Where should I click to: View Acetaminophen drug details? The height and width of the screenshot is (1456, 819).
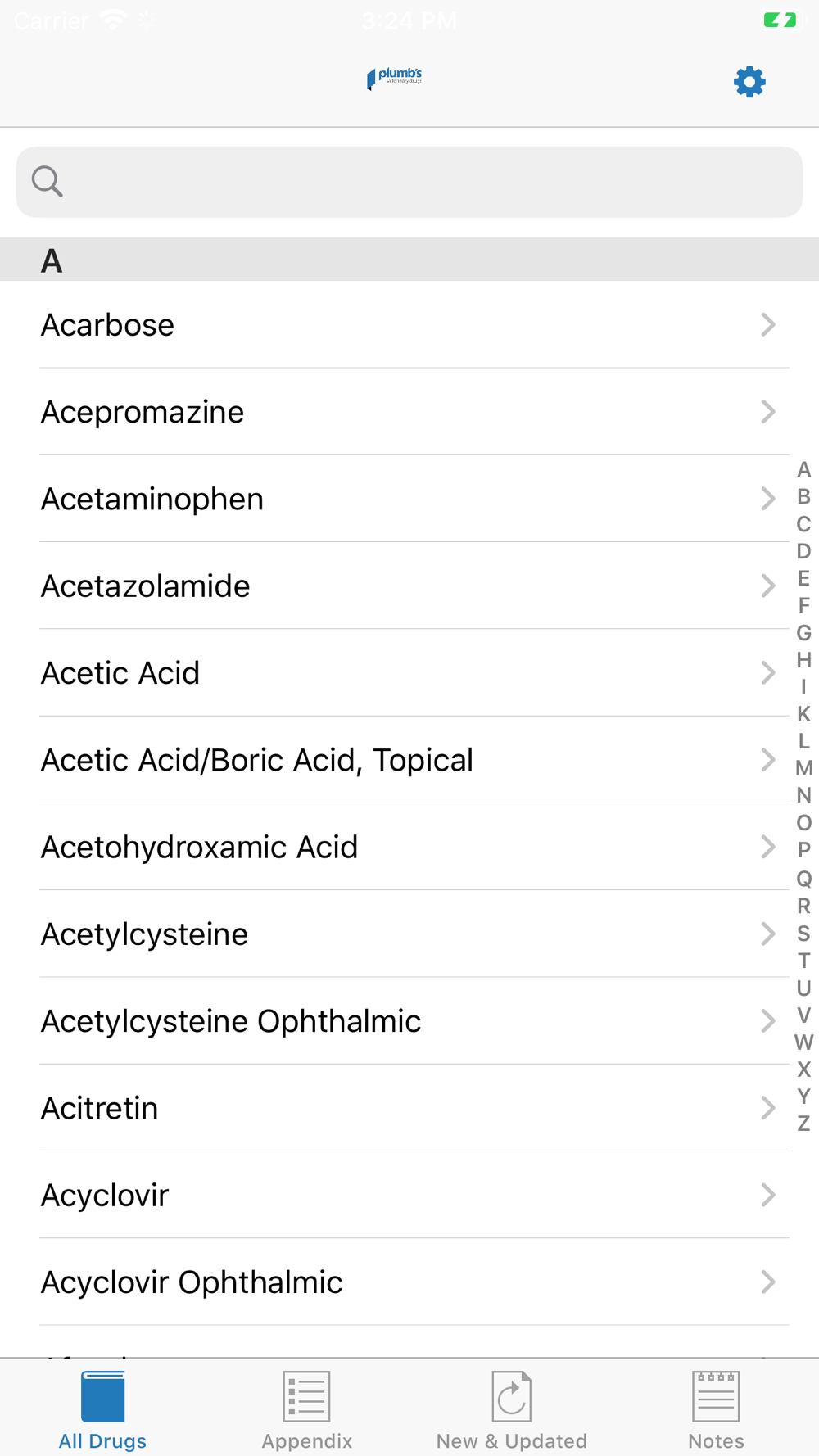click(409, 499)
